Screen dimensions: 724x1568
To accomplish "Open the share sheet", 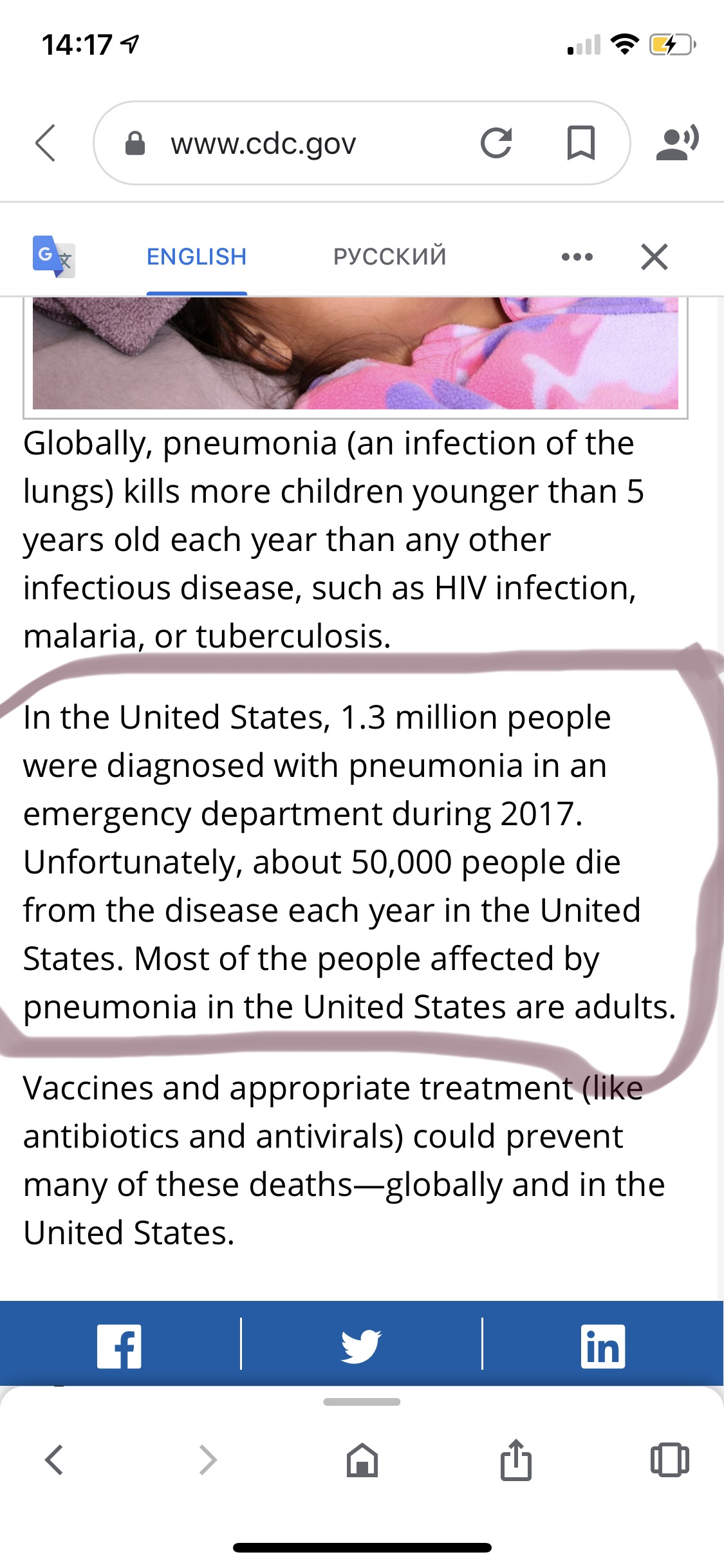I will [515, 1459].
